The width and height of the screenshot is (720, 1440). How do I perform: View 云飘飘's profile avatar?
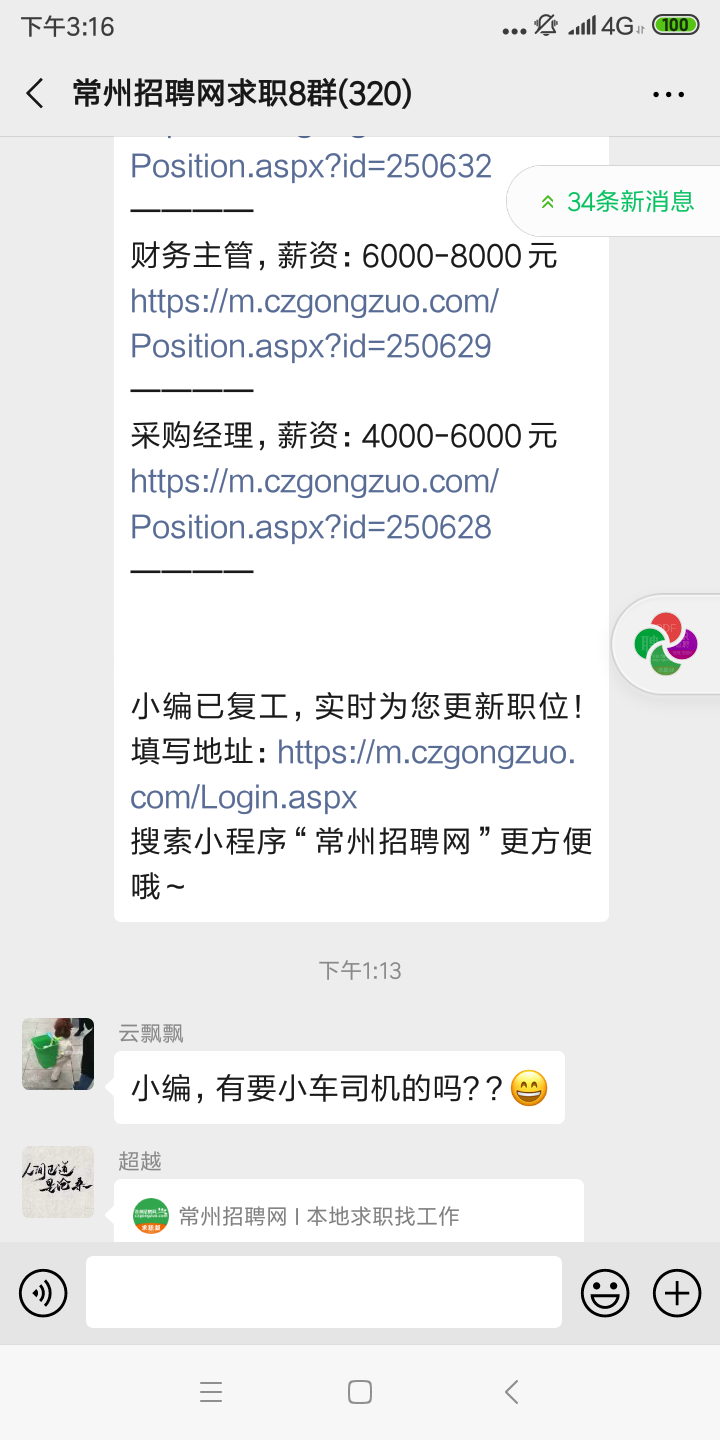click(58, 1054)
